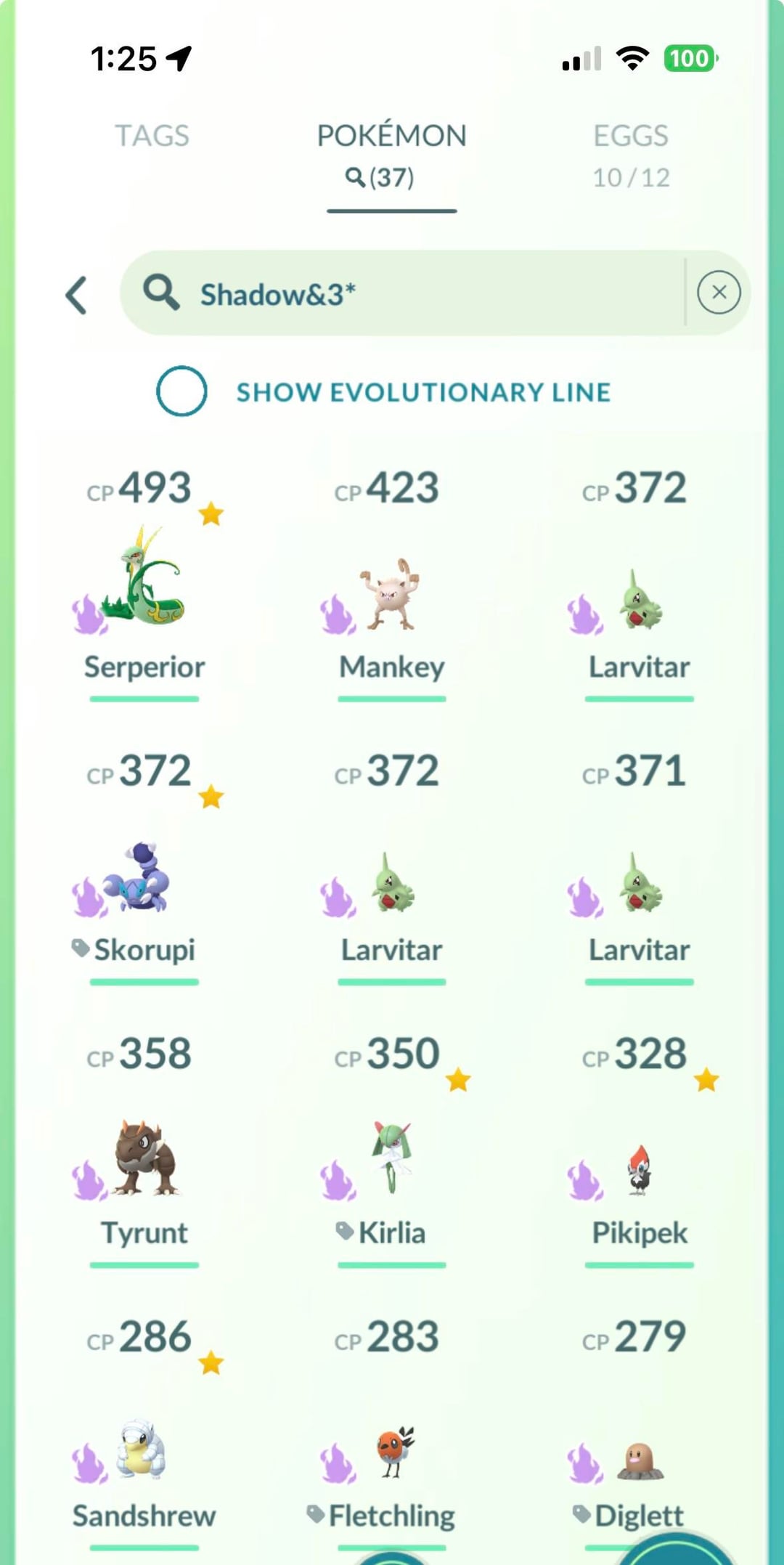
Task: Select Skorupi CP 372
Action: tap(144, 879)
